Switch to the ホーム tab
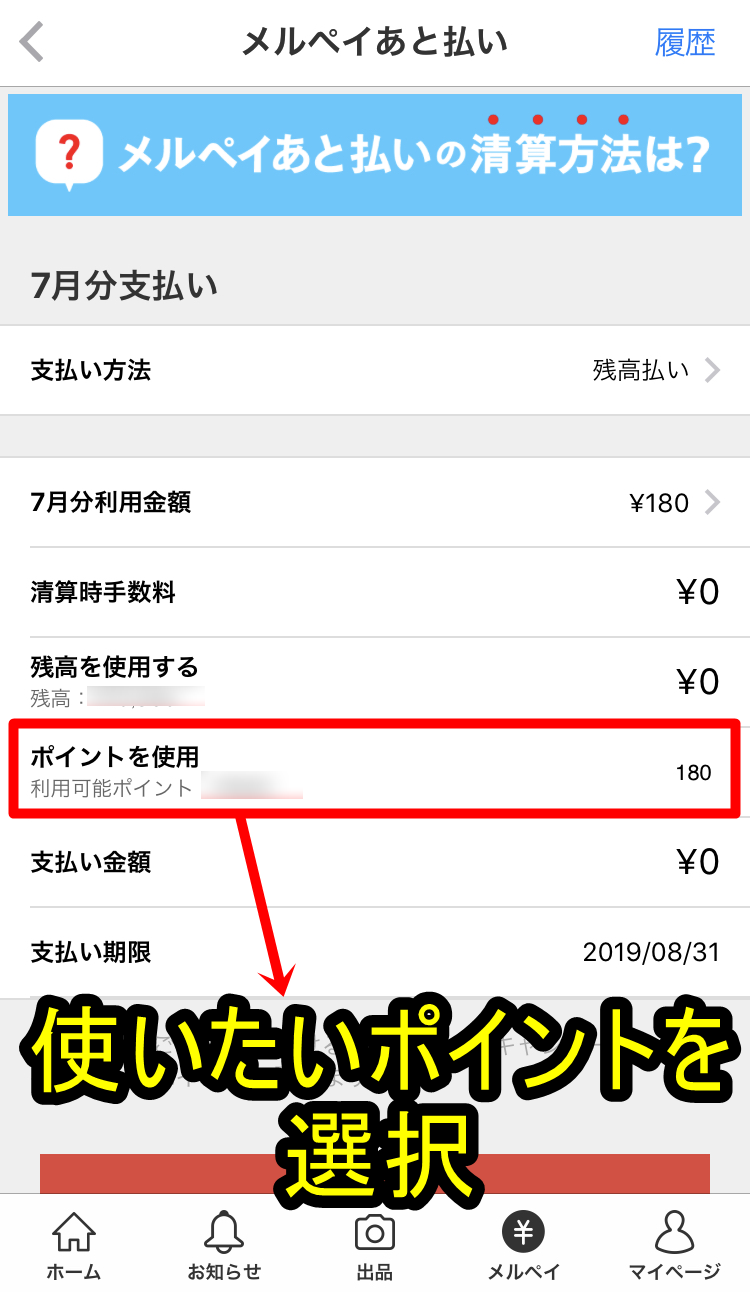This screenshot has width=750, height=1292. click(73, 1246)
